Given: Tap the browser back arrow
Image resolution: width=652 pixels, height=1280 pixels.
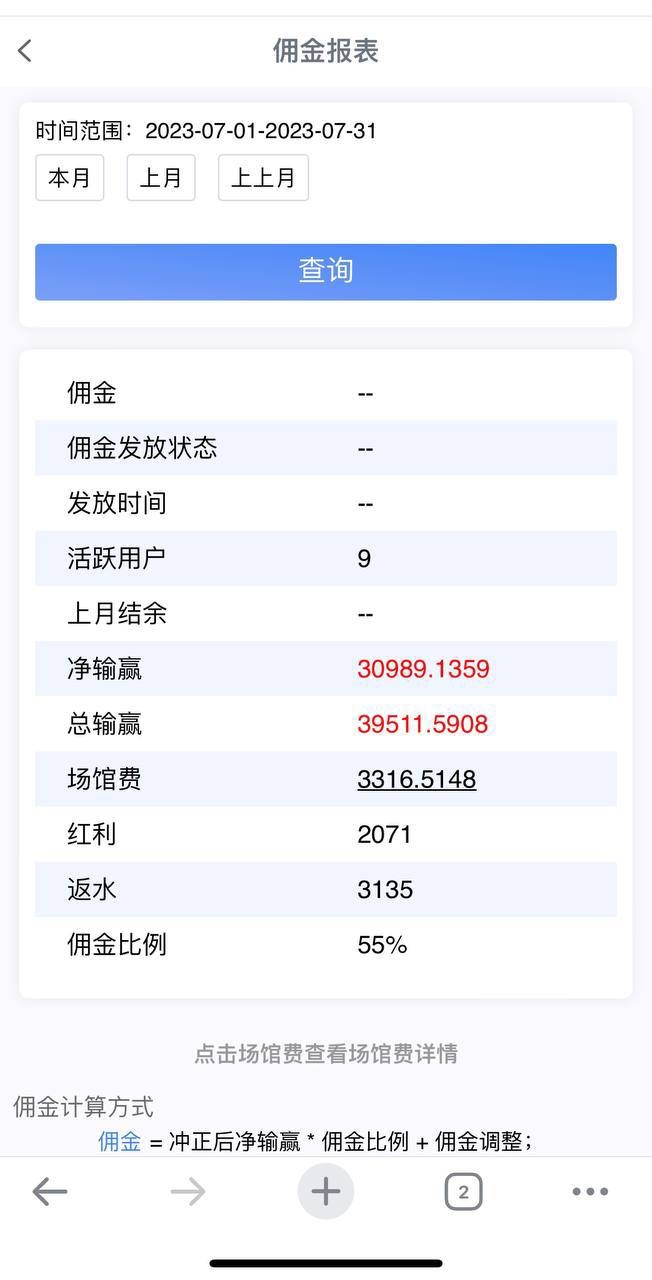Looking at the screenshot, I should pyautogui.click(x=50, y=1191).
